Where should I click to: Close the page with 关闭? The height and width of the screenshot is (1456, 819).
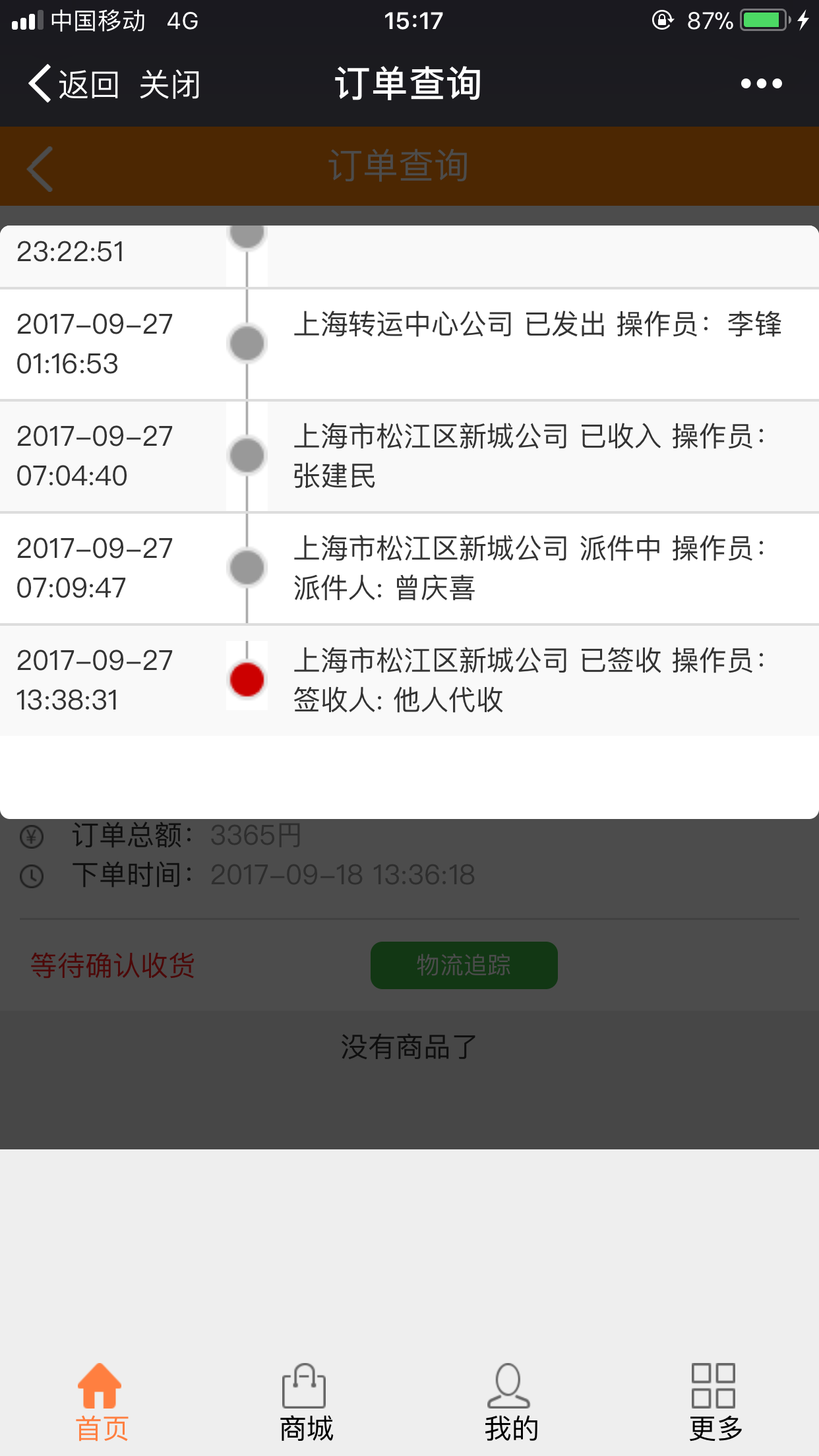169,84
